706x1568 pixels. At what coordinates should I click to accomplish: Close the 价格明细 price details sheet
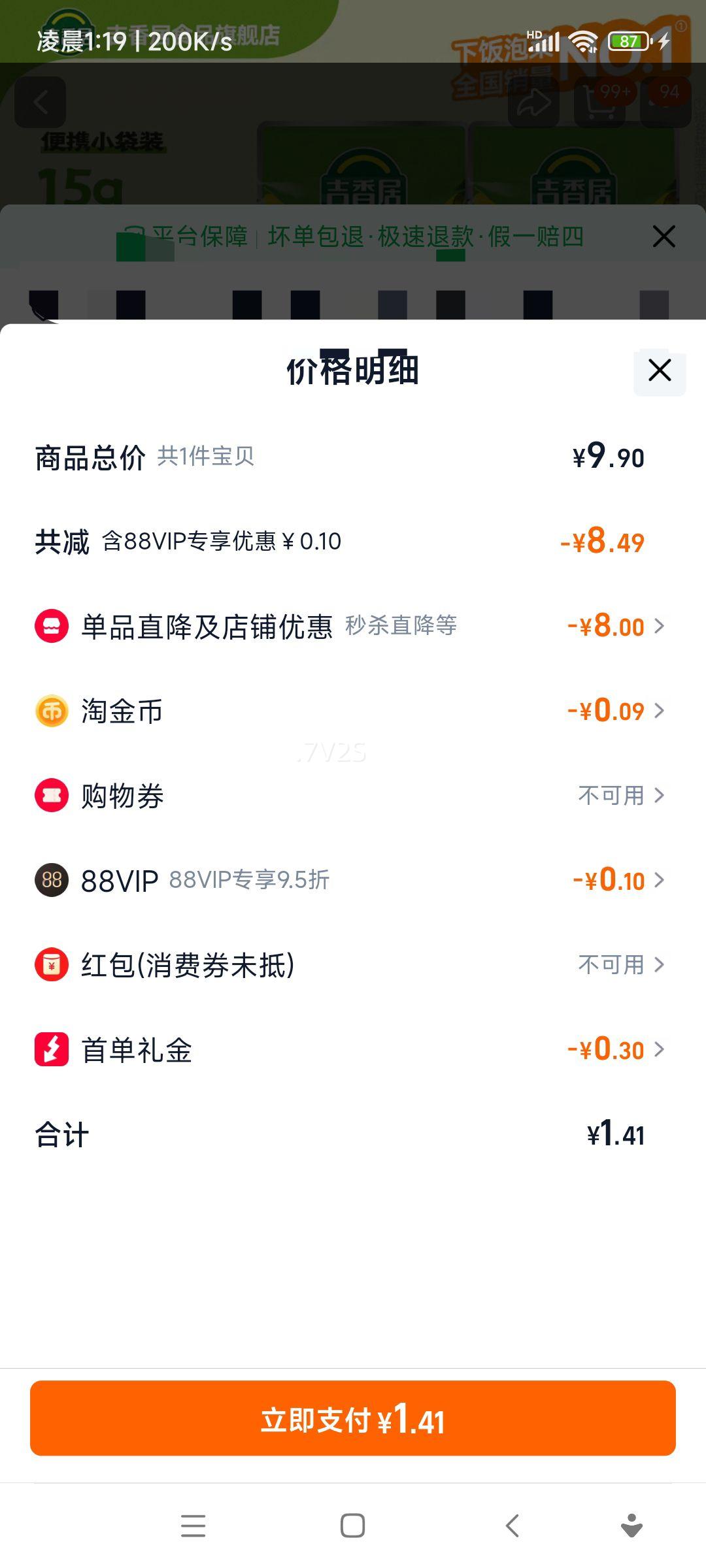660,370
